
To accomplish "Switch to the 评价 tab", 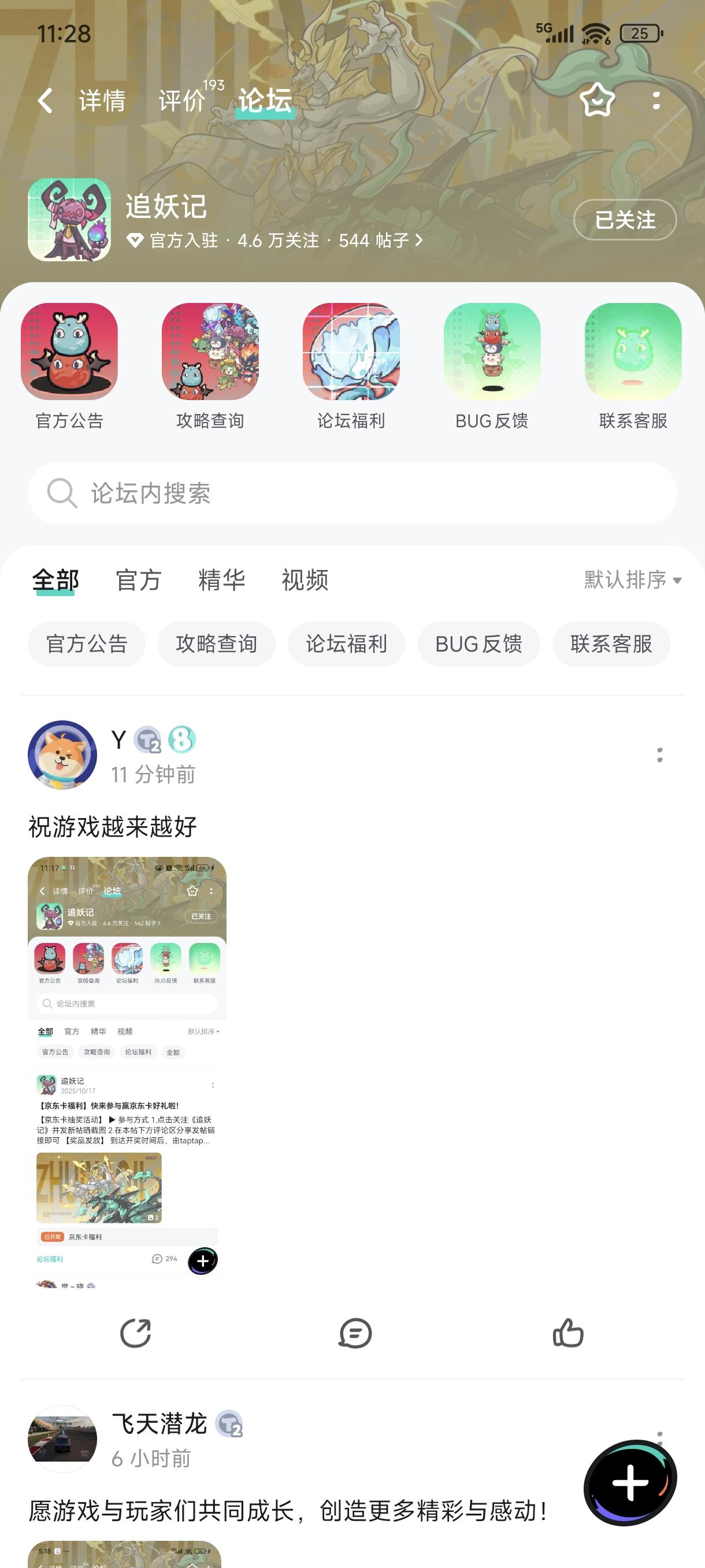I will (x=181, y=100).
